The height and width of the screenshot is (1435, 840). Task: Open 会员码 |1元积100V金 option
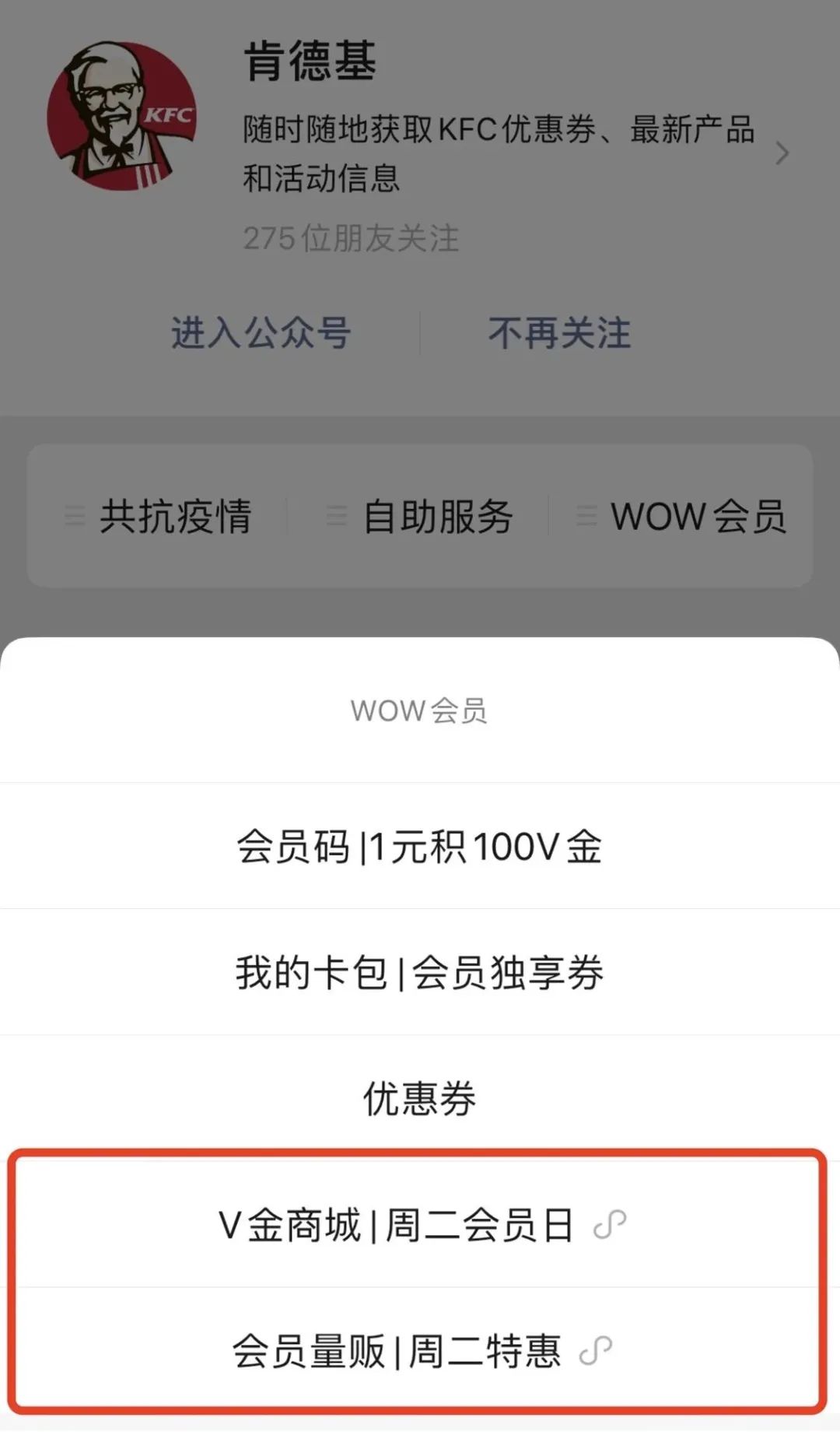420,847
